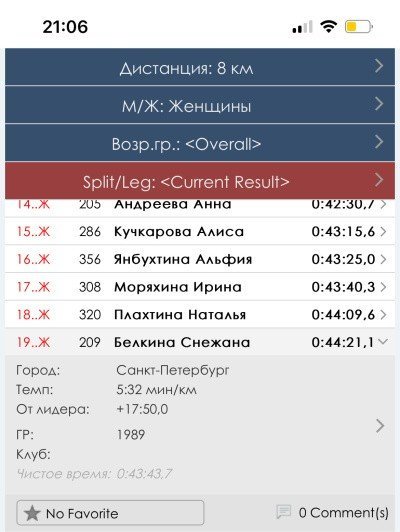Select the Split/Leg Current Result option
400x532 pixels.
pos(200,180)
